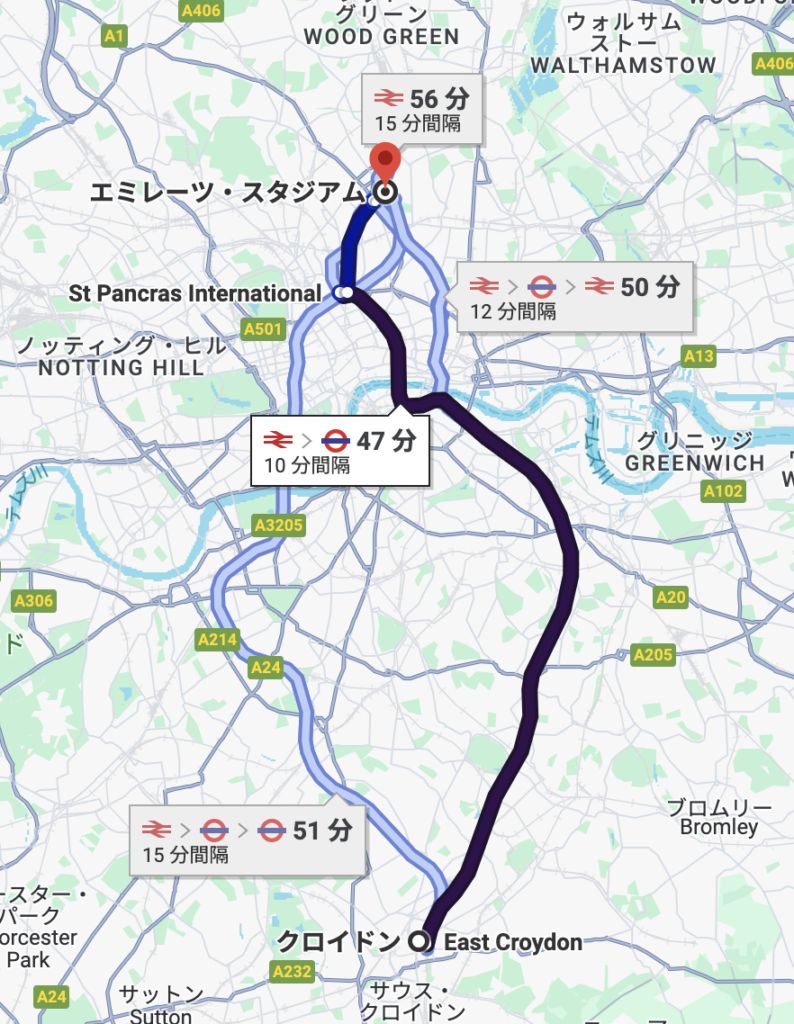Choose the 50 分 route with 12 分間隔
Screen dimensions: 794x1024
tap(575, 297)
